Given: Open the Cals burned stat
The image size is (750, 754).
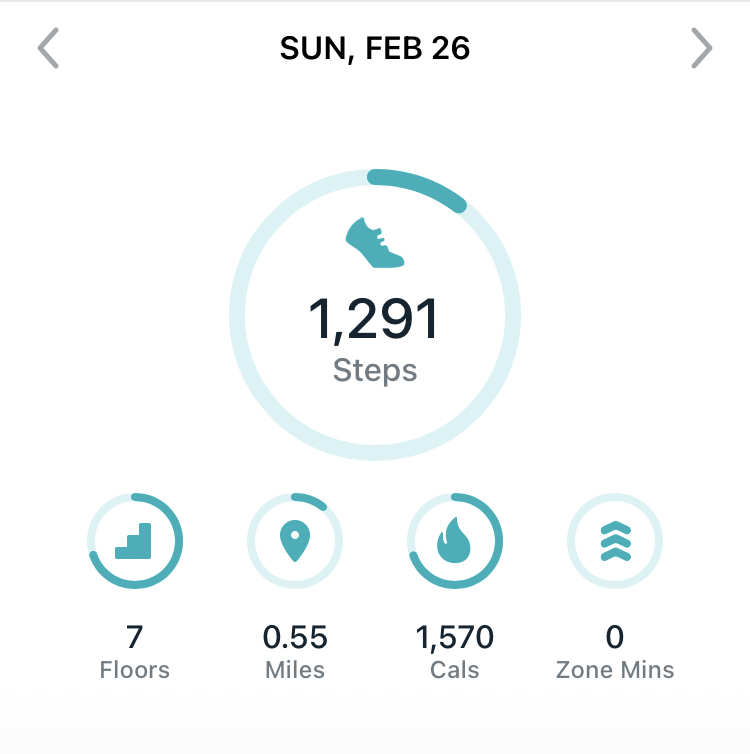Looking at the screenshot, I should tap(455, 541).
